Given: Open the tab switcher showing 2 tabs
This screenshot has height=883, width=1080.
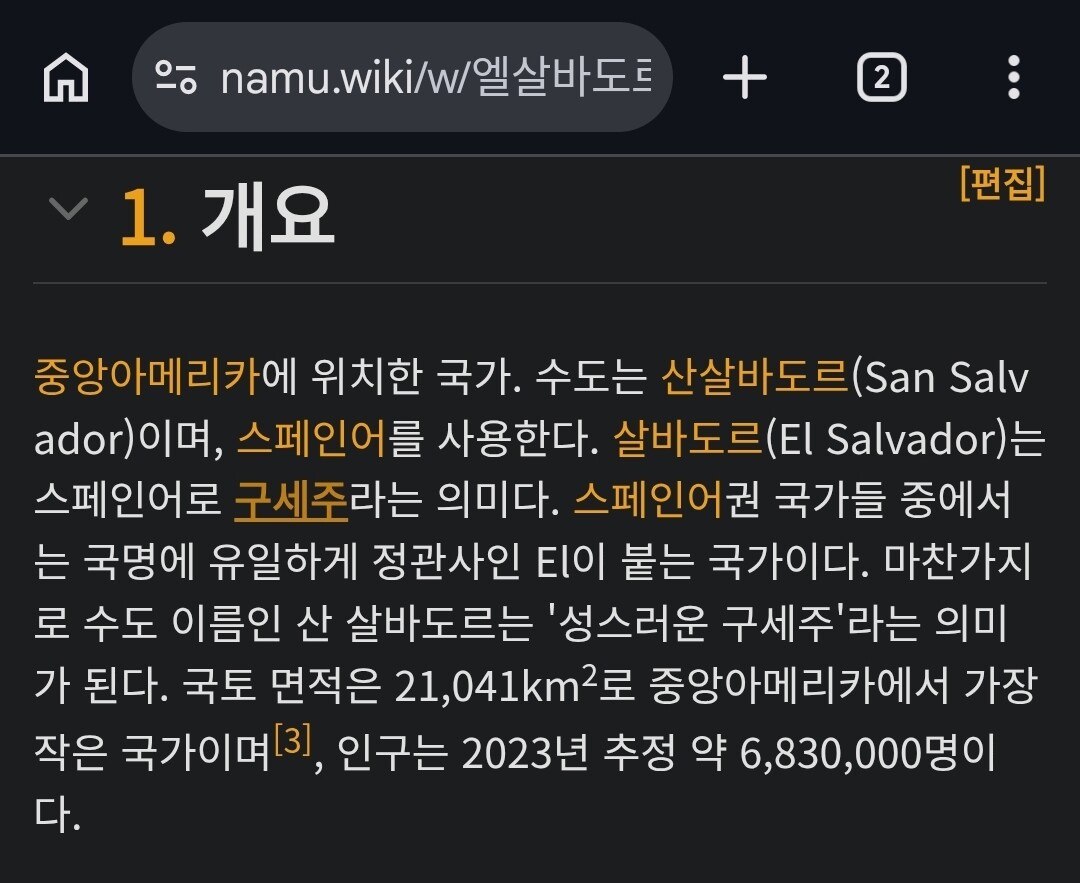Looking at the screenshot, I should [x=882, y=77].
